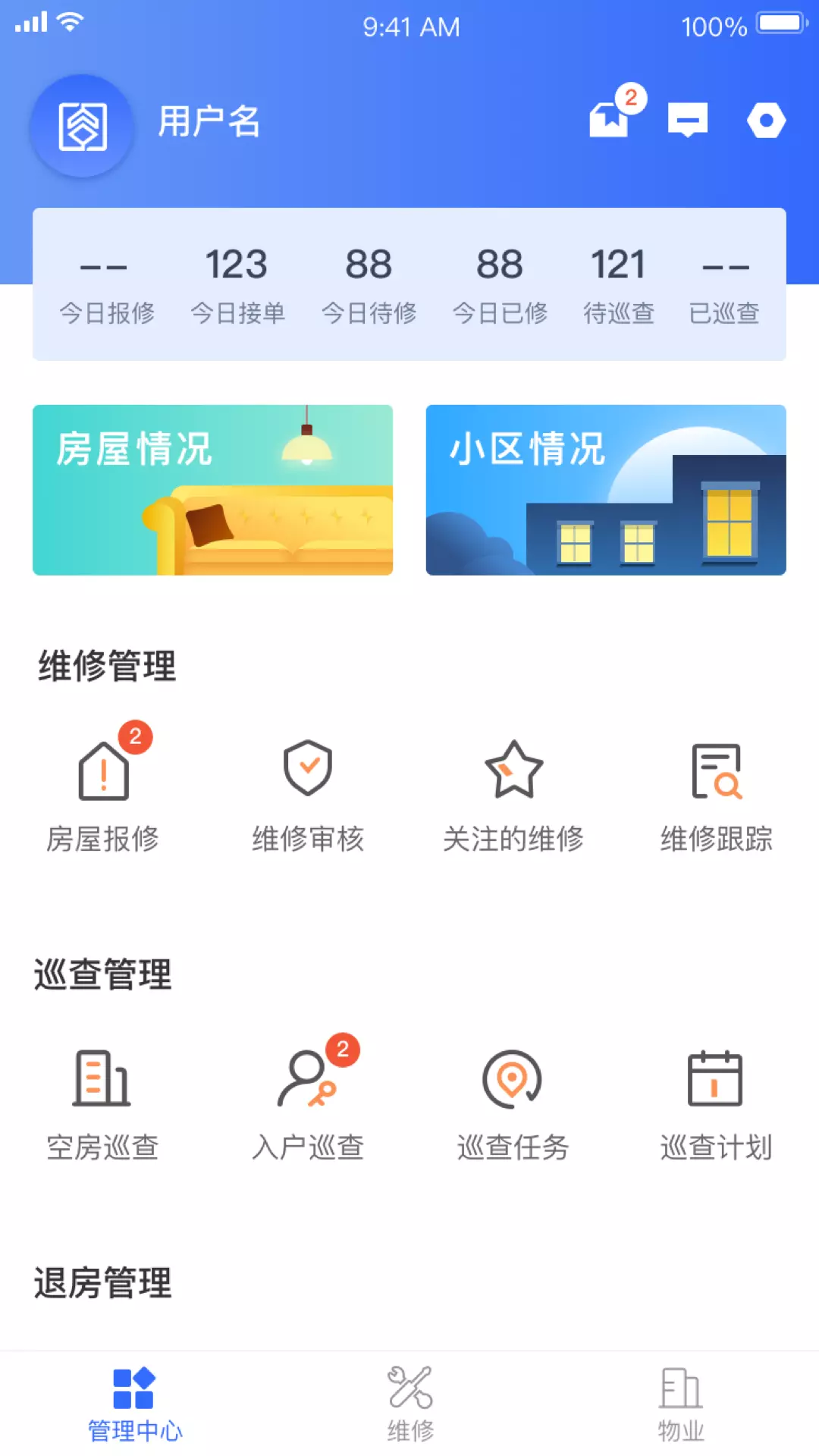Select the 管理中心 tab
The image size is (819, 1456).
135,1404
